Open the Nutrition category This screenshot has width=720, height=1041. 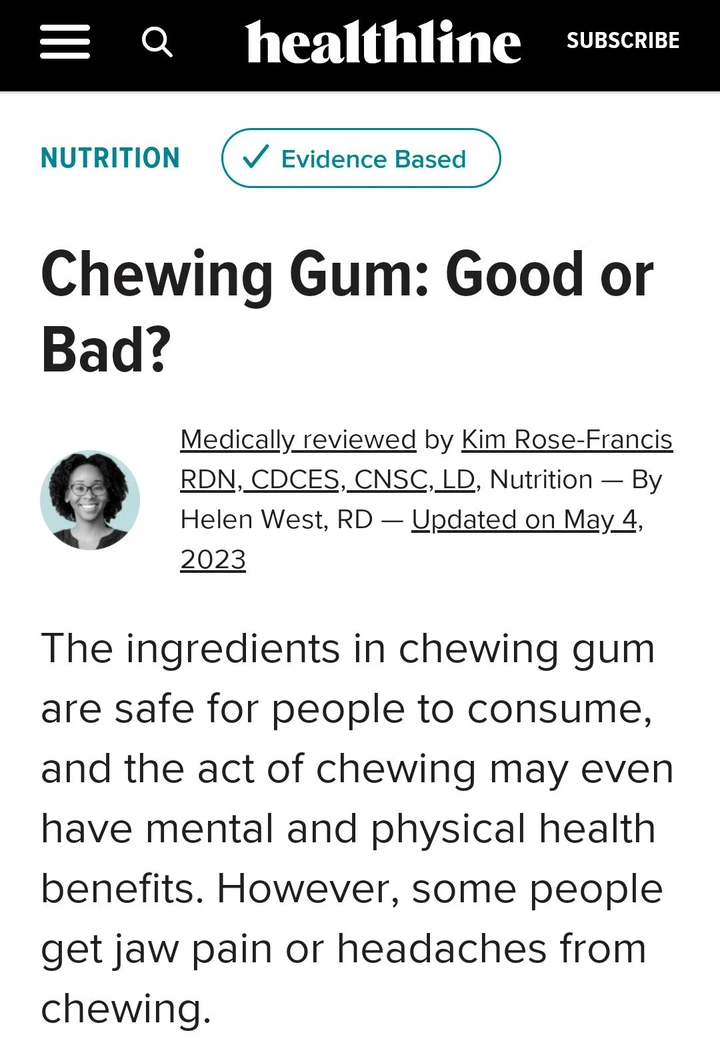(110, 158)
